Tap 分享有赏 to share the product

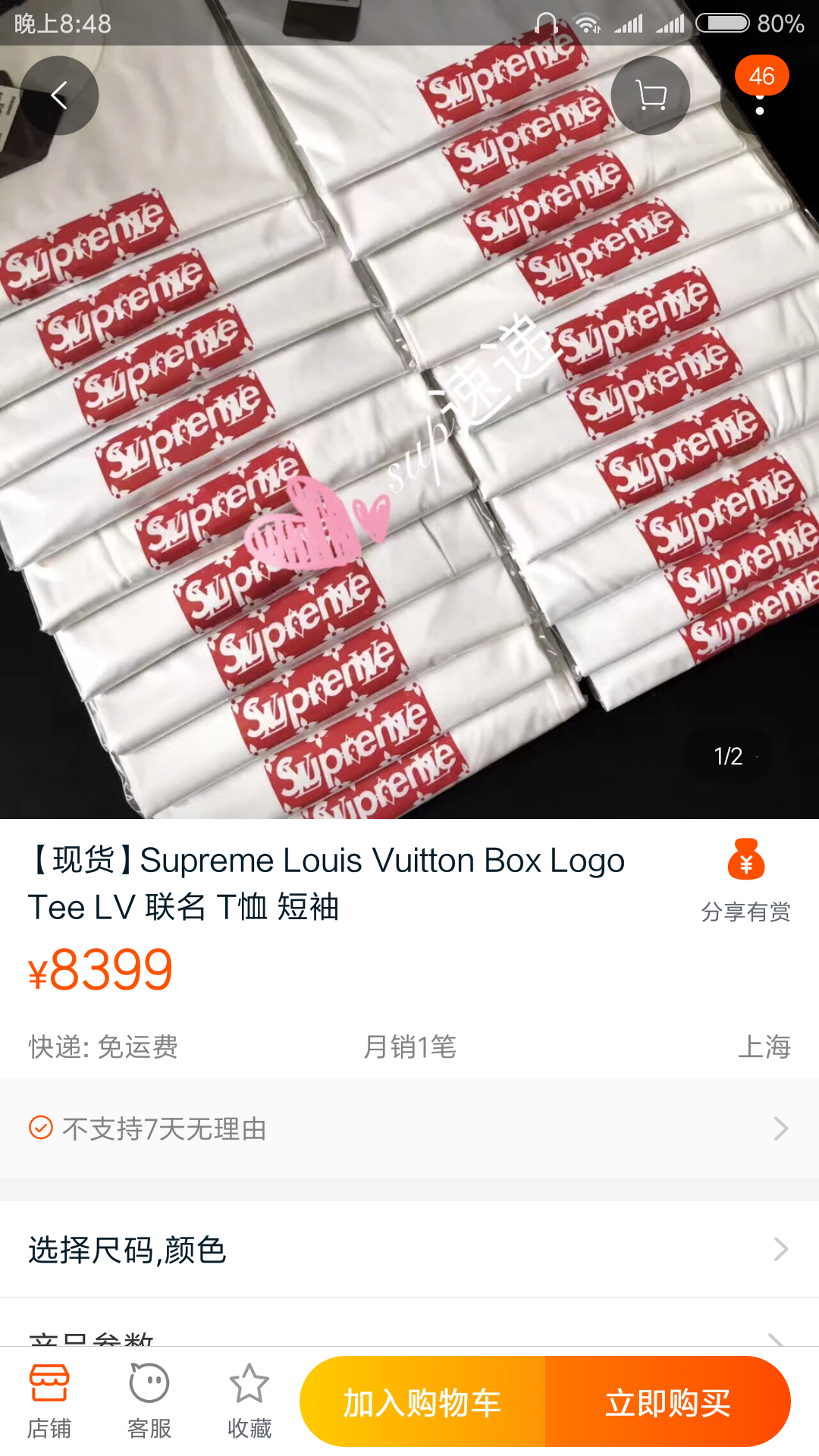pyautogui.click(x=746, y=881)
